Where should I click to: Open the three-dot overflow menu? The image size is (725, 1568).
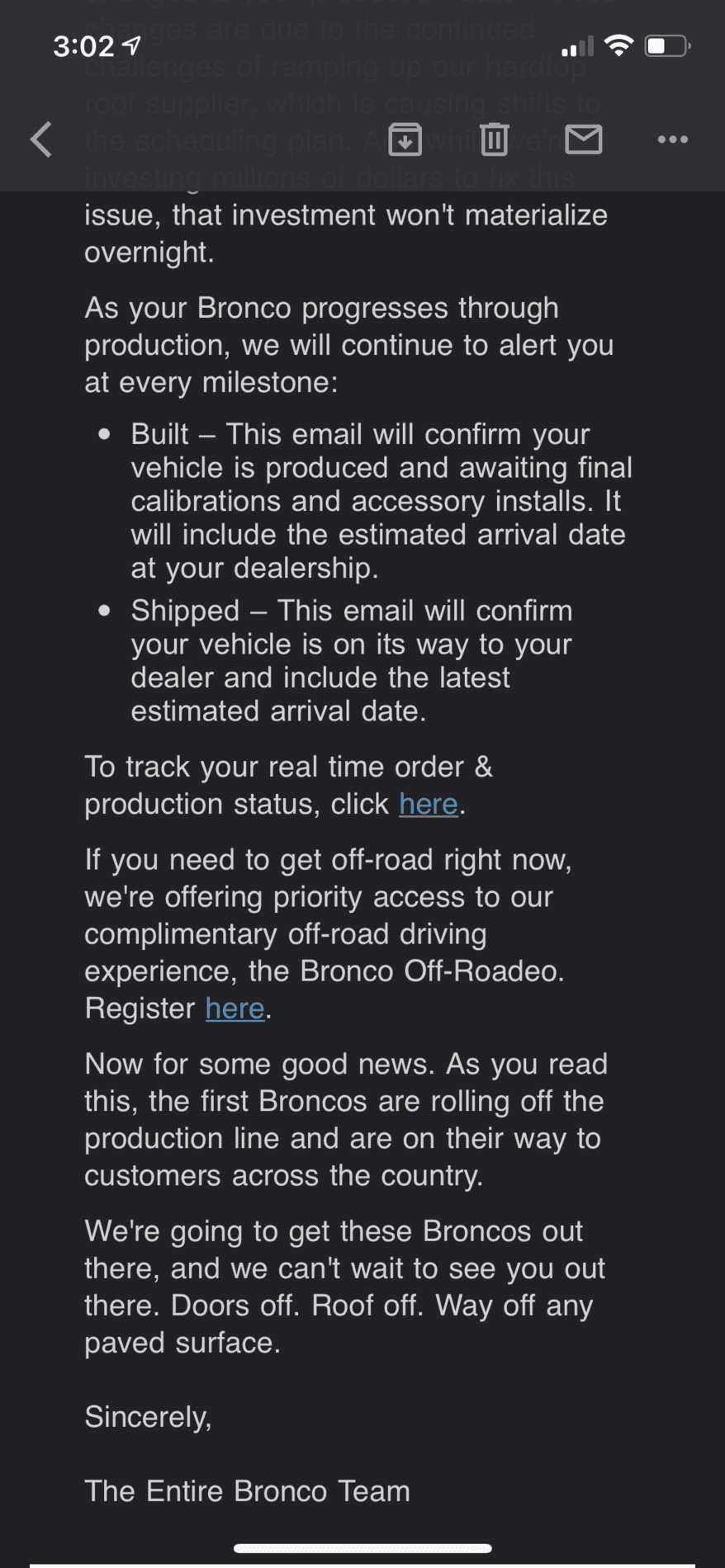click(x=673, y=139)
